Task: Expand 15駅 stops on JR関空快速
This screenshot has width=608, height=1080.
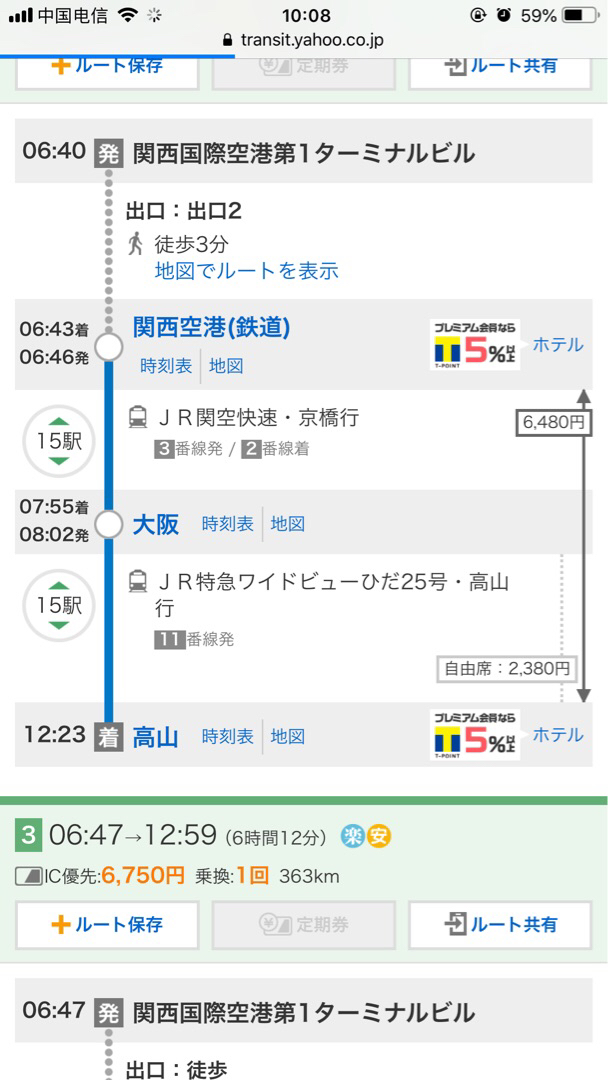Action: (59, 441)
